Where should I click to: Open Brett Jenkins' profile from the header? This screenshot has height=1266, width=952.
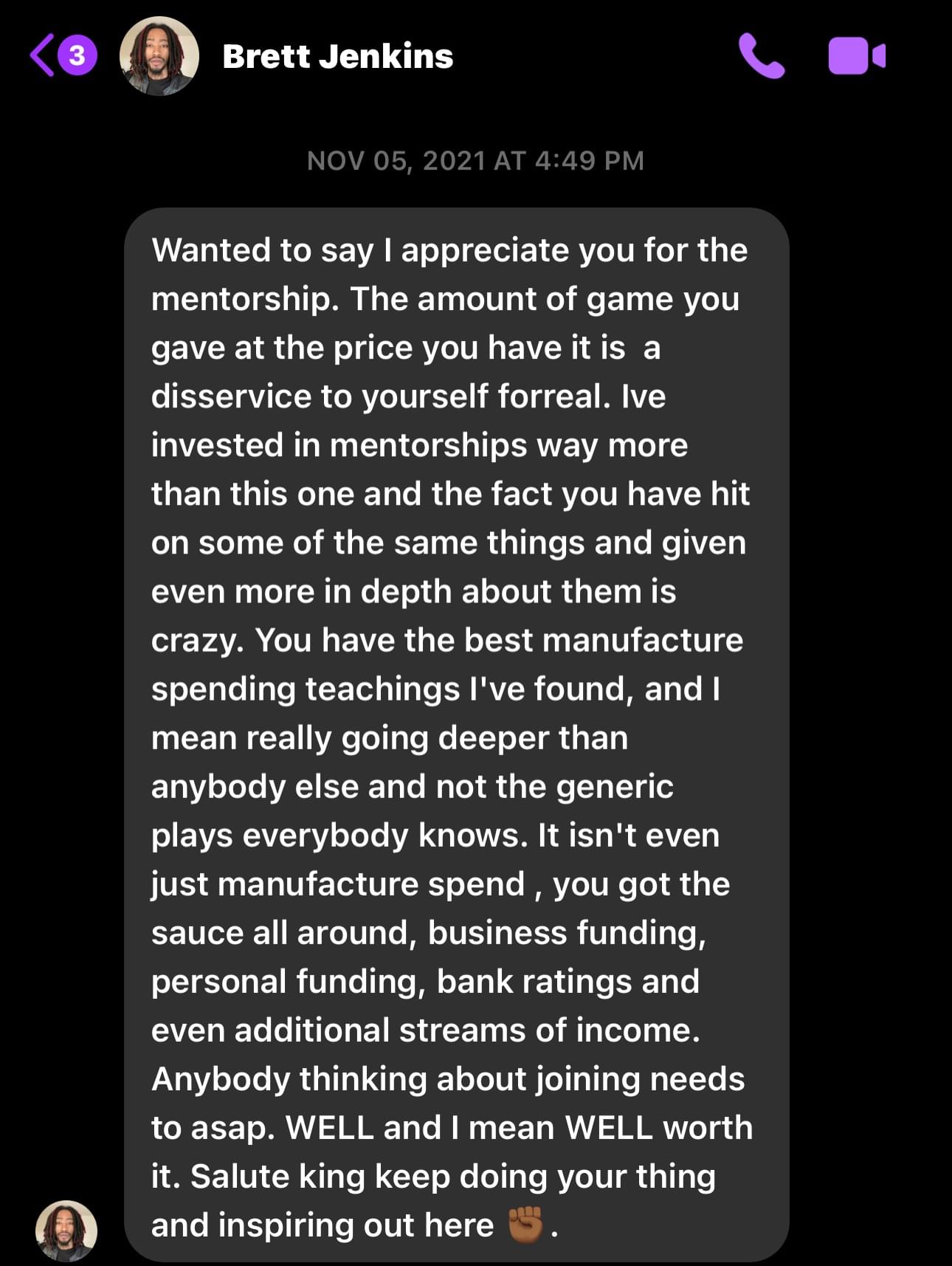tap(337, 56)
